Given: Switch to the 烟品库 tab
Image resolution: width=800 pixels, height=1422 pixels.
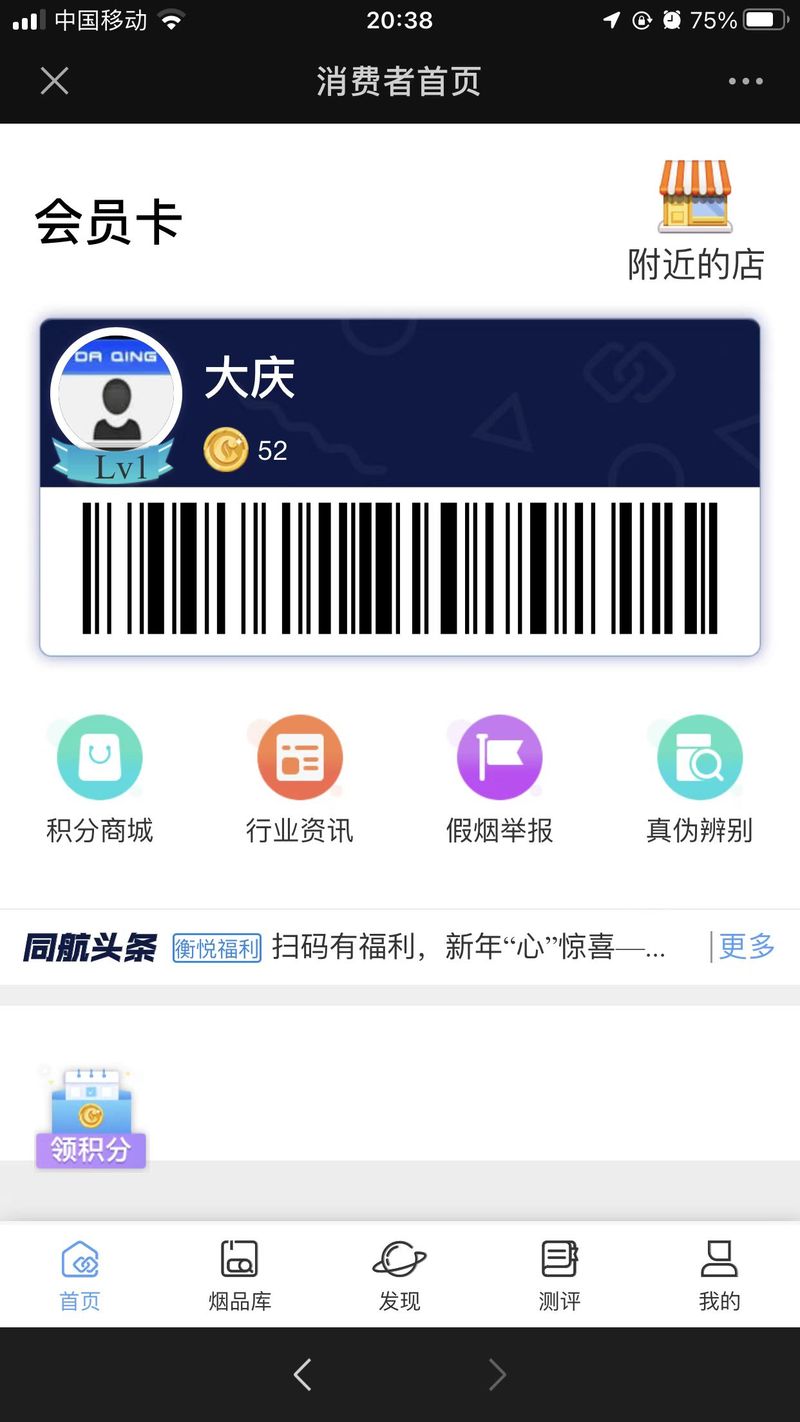Looking at the screenshot, I should [x=240, y=1275].
